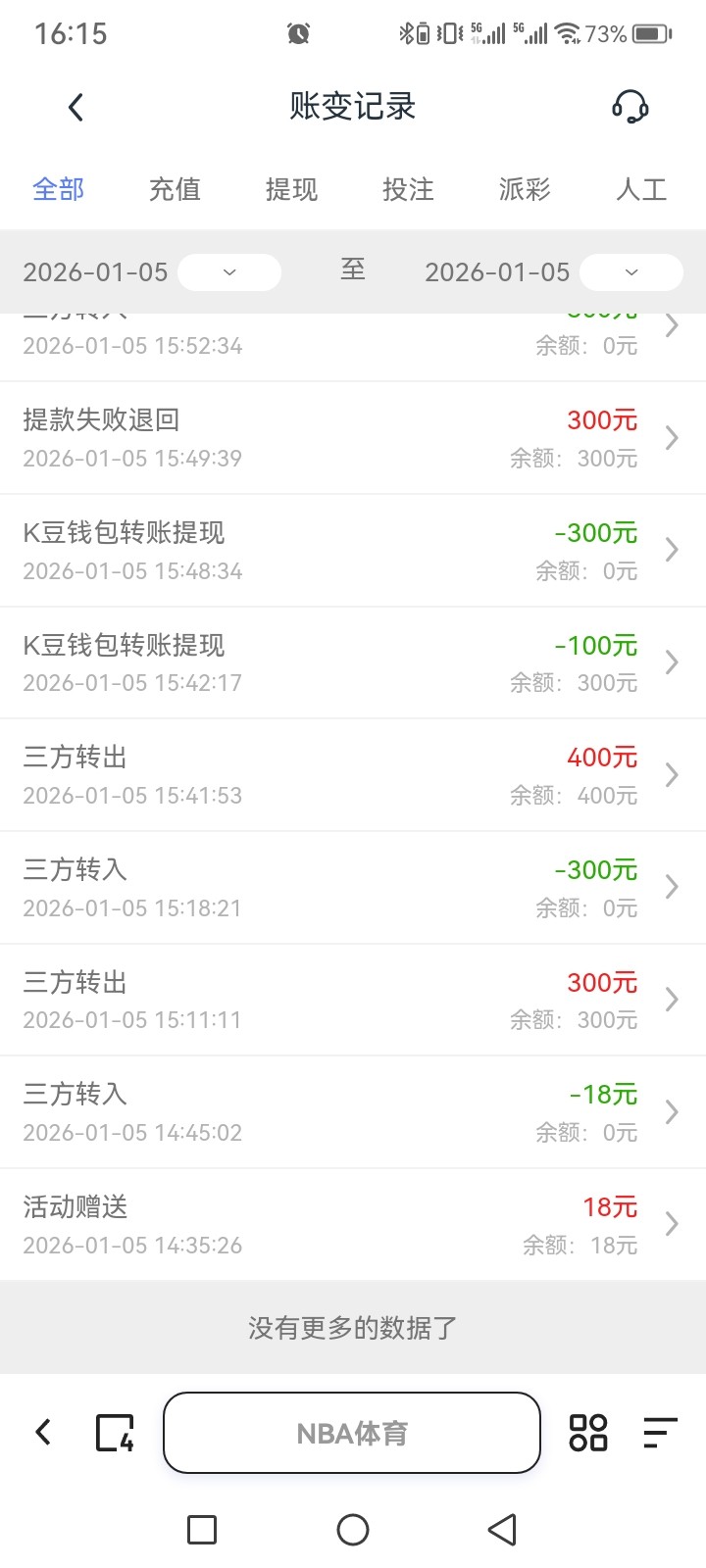This screenshot has width=706, height=1568.
Task: Select the 全部 tab
Action: pyautogui.click(x=59, y=189)
